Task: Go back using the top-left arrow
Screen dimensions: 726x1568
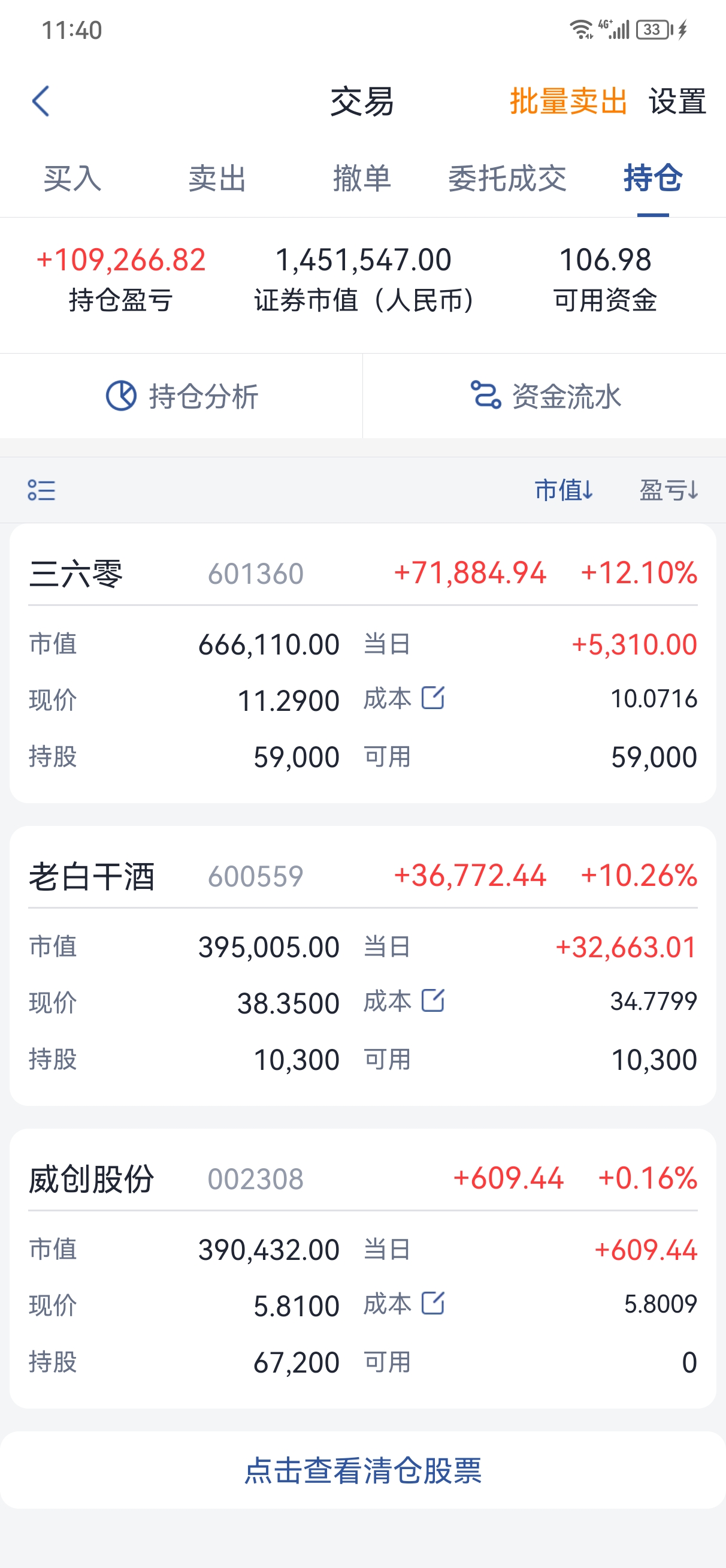Action: tap(41, 101)
